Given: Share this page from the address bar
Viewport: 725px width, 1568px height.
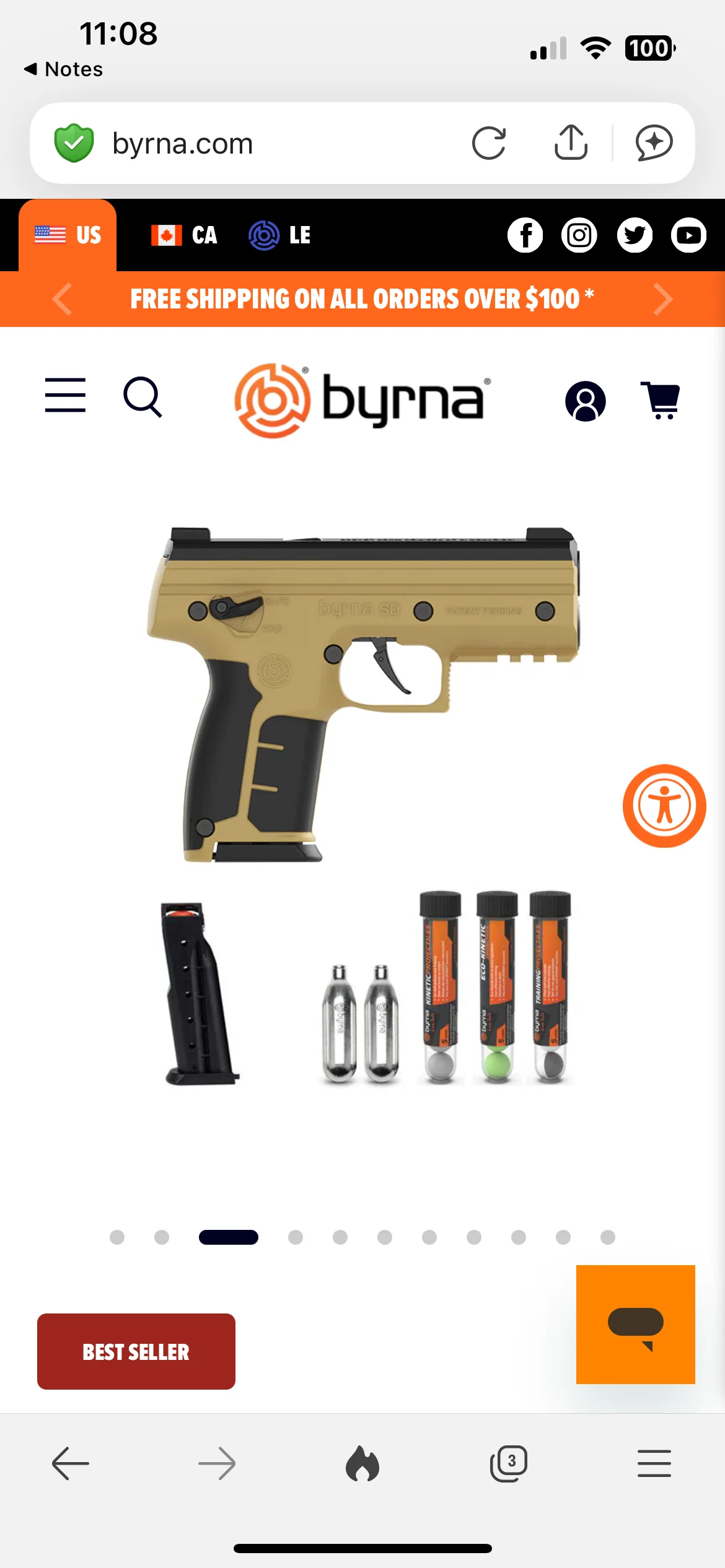Looking at the screenshot, I should point(571,142).
